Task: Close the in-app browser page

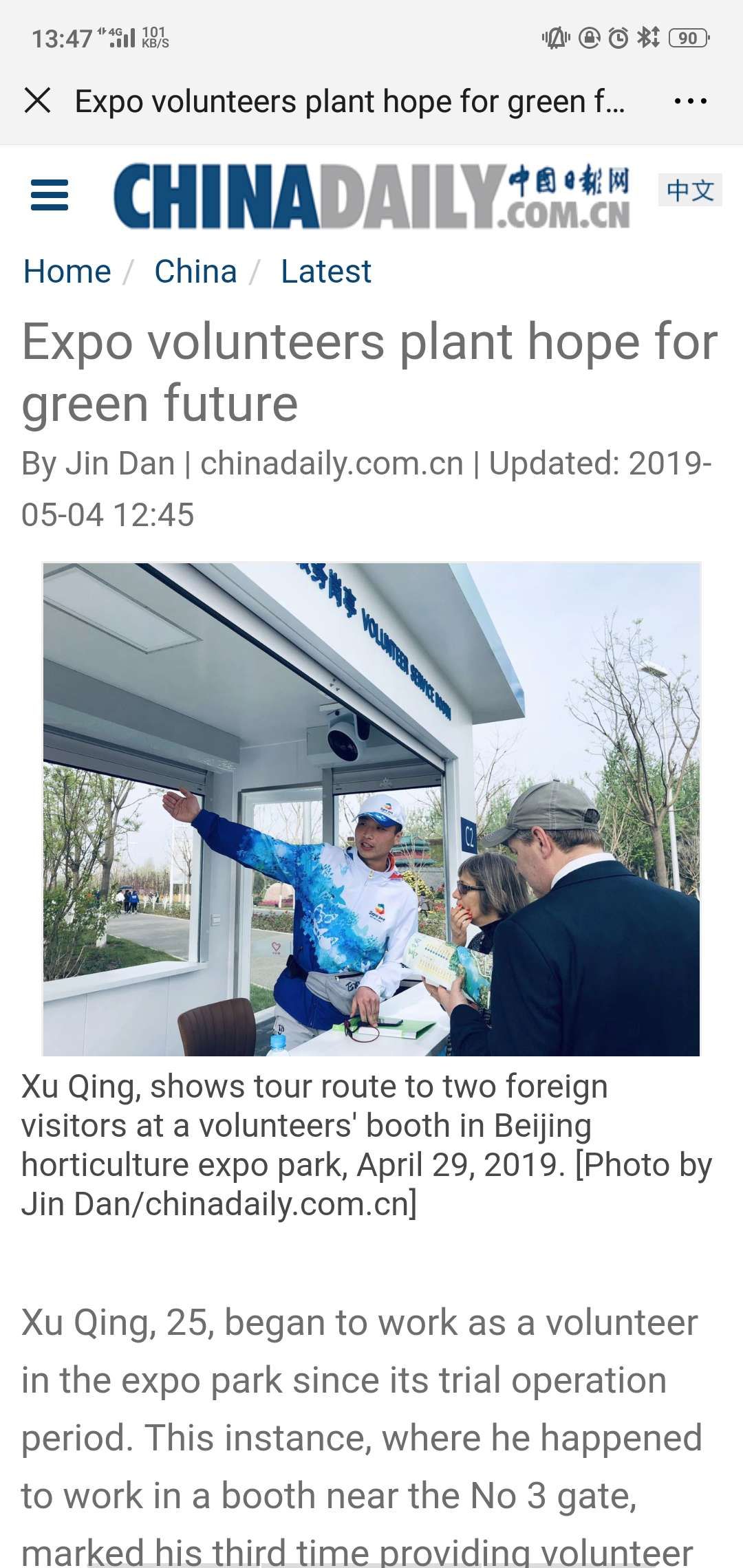Action: 37,101
